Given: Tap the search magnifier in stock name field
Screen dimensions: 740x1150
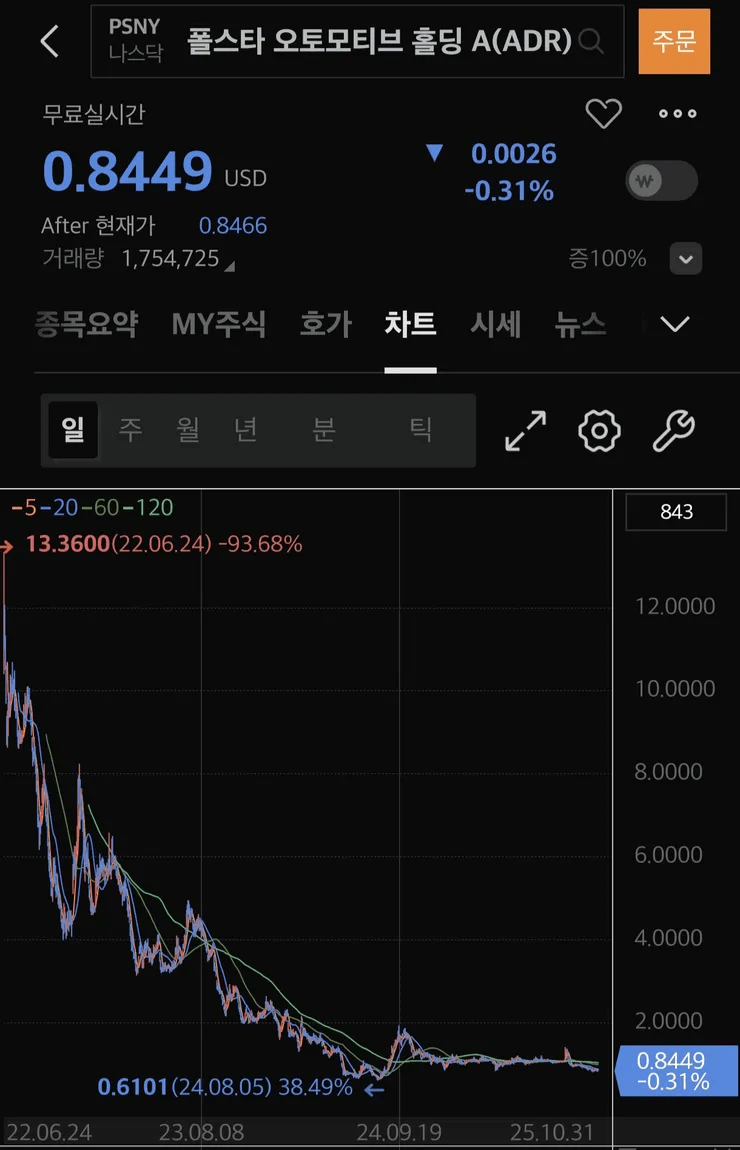Looking at the screenshot, I should coord(590,42).
